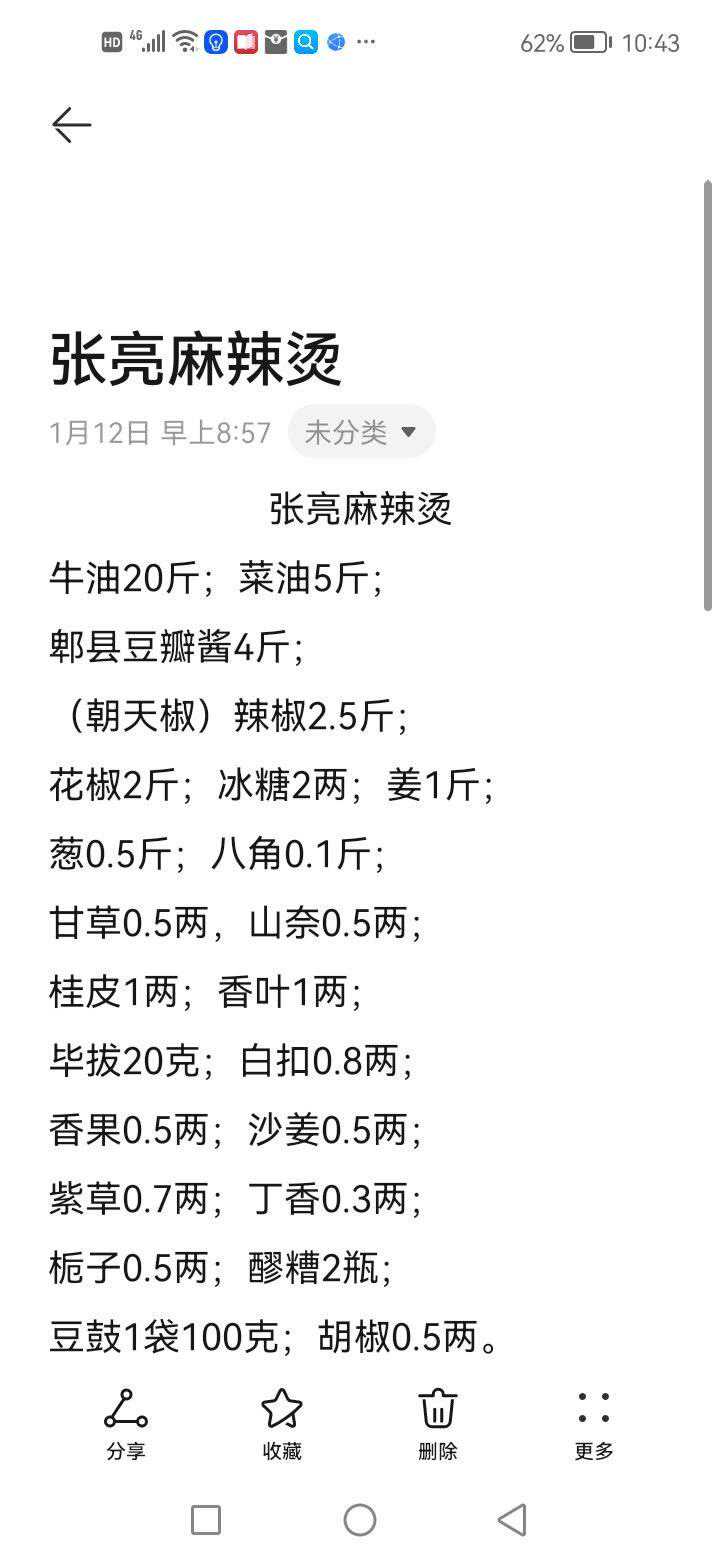
Task: Open the 未分类 category dropdown
Action: point(361,432)
